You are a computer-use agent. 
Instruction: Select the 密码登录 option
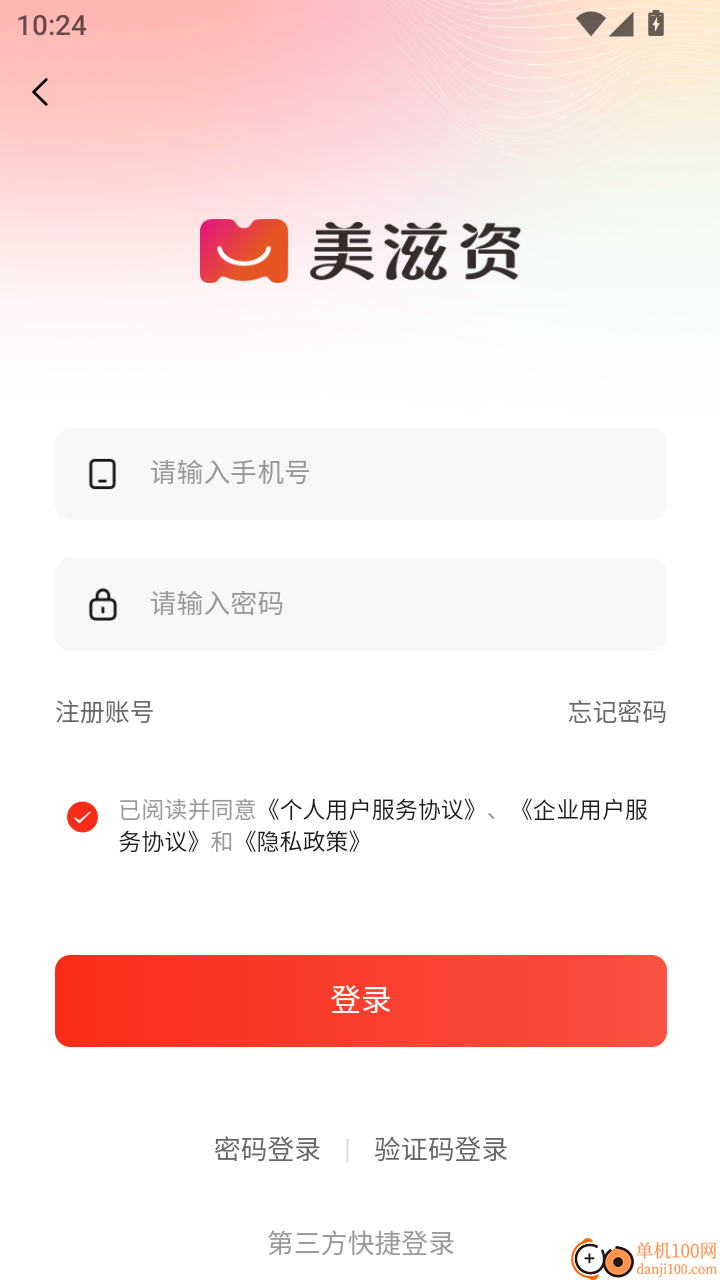click(x=267, y=1150)
